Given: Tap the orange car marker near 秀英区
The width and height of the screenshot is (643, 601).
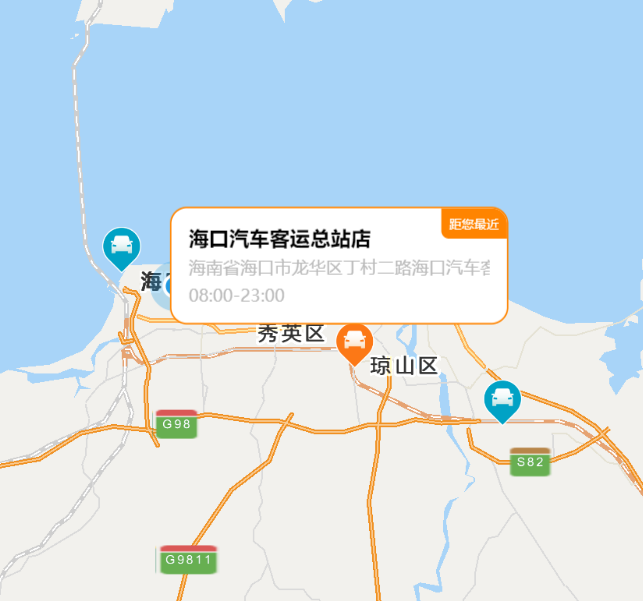Looking at the screenshot, I should tap(354, 341).
